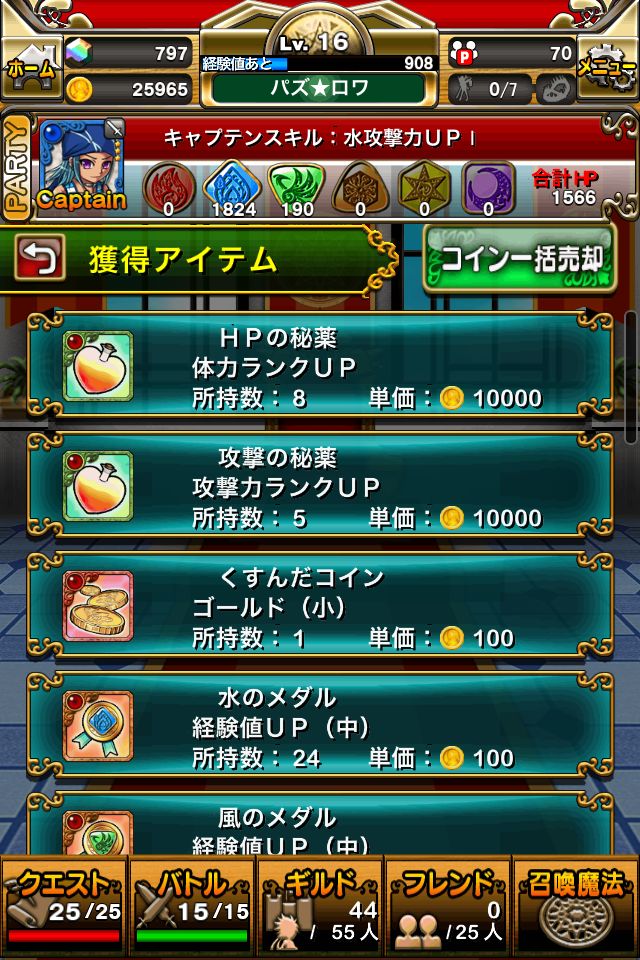
Task: Switch to the クエスト tab
Action: (64, 906)
